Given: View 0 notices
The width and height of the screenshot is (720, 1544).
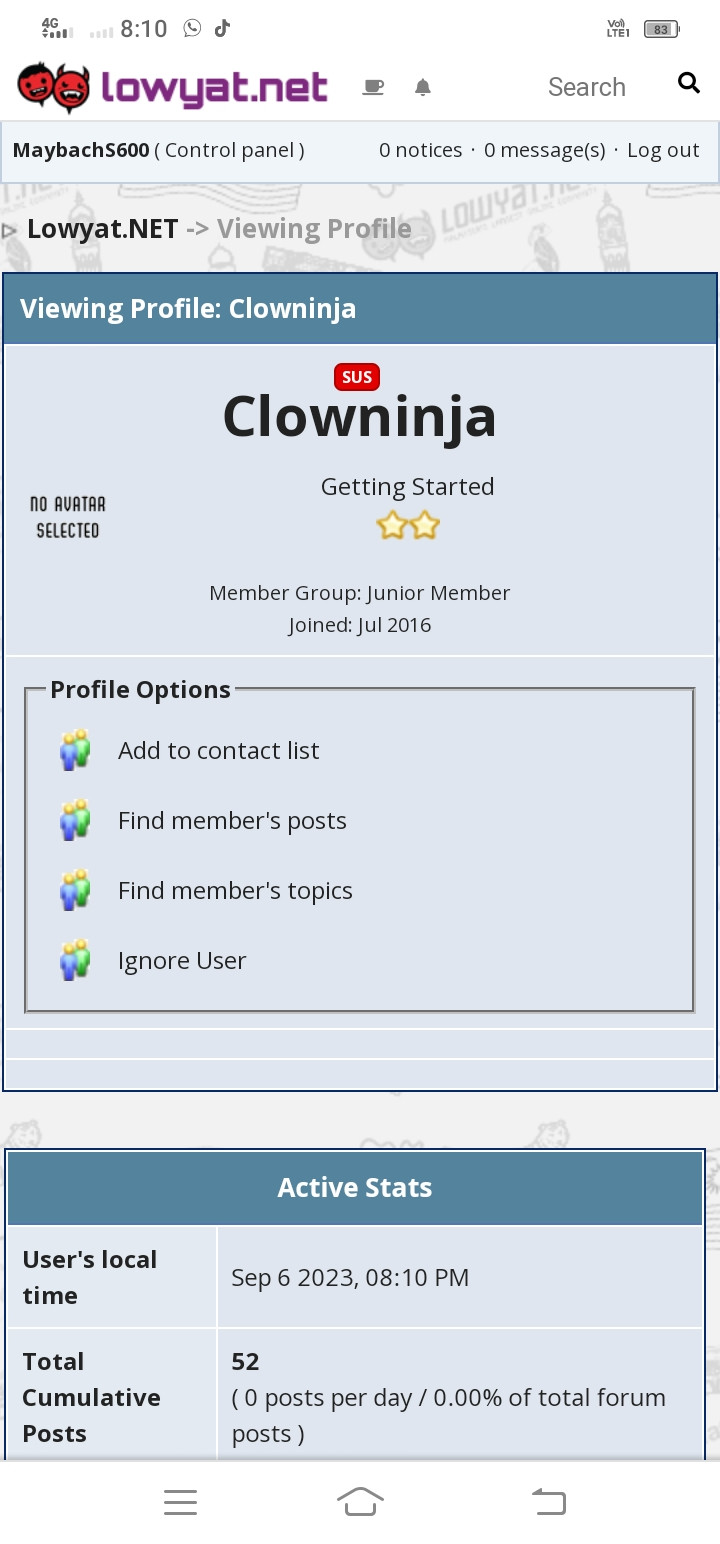Looking at the screenshot, I should pyautogui.click(x=420, y=150).
